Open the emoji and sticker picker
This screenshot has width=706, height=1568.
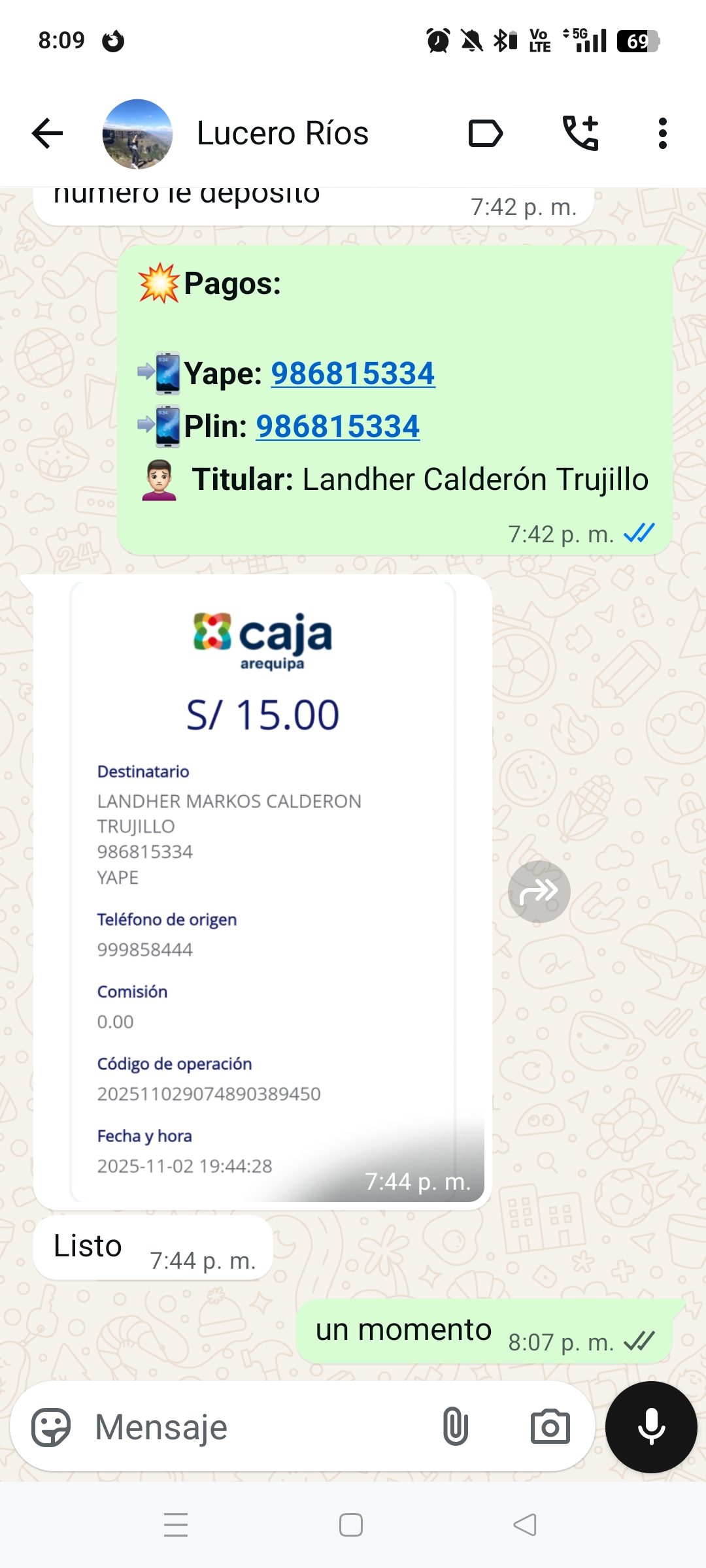[51, 1427]
